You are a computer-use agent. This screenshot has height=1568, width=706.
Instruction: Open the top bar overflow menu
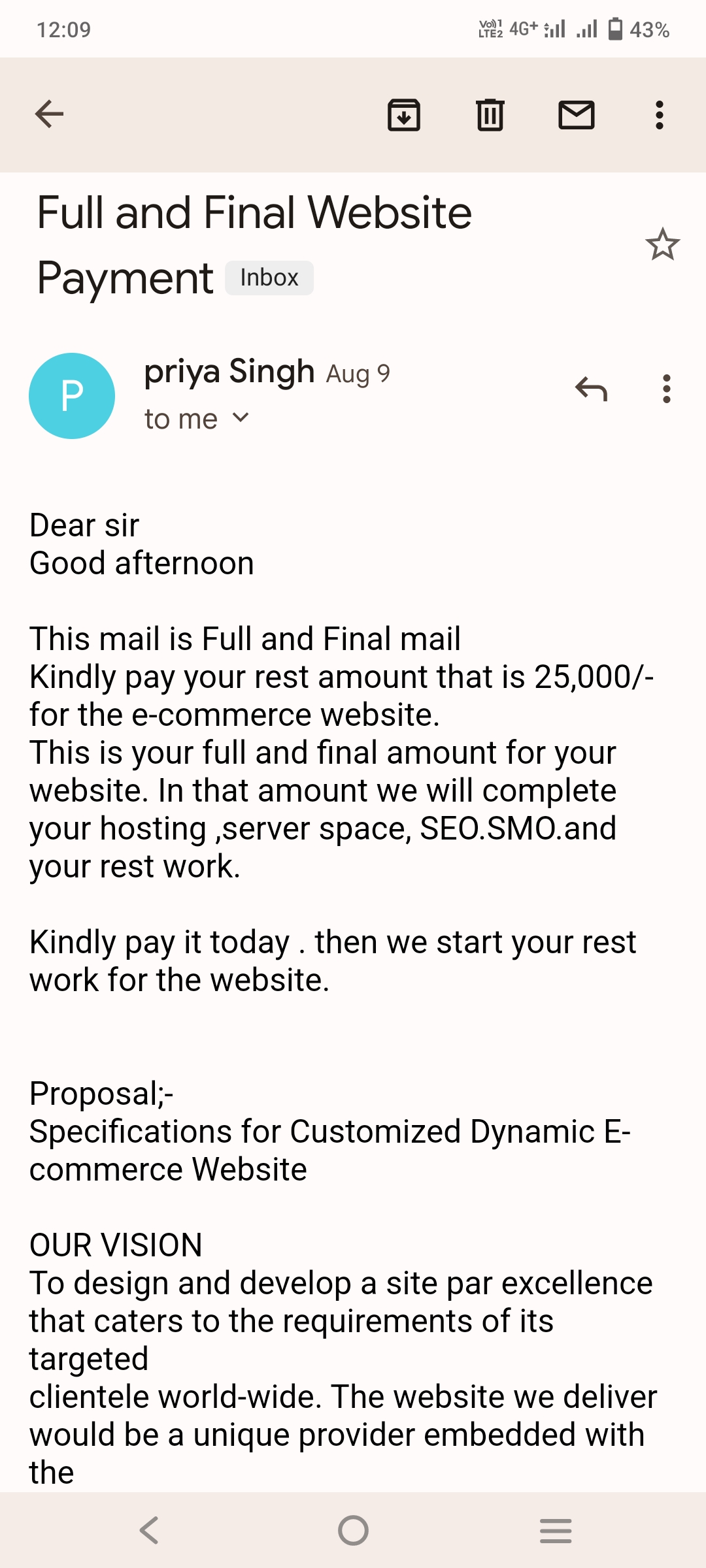660,115
